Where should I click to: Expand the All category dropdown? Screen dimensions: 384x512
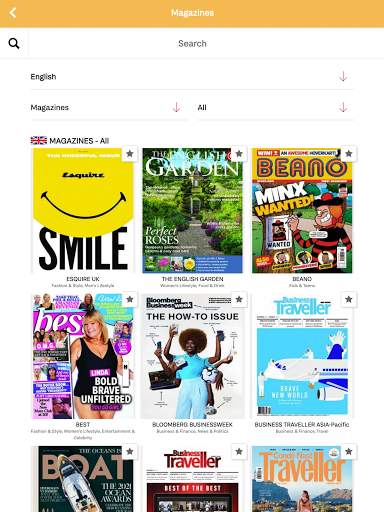tap(276, 108)
